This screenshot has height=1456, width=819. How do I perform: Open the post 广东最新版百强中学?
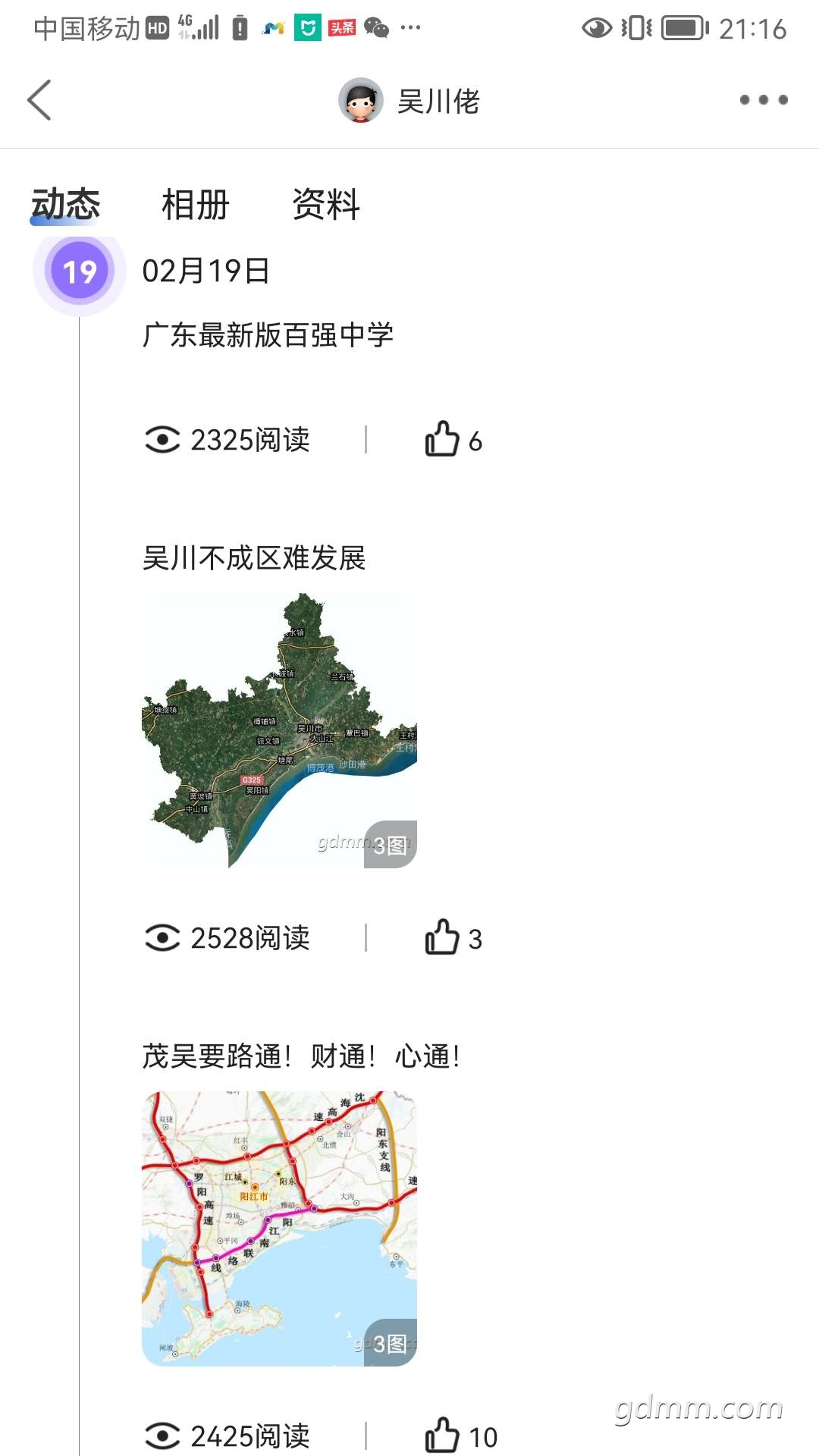(268, 334)
